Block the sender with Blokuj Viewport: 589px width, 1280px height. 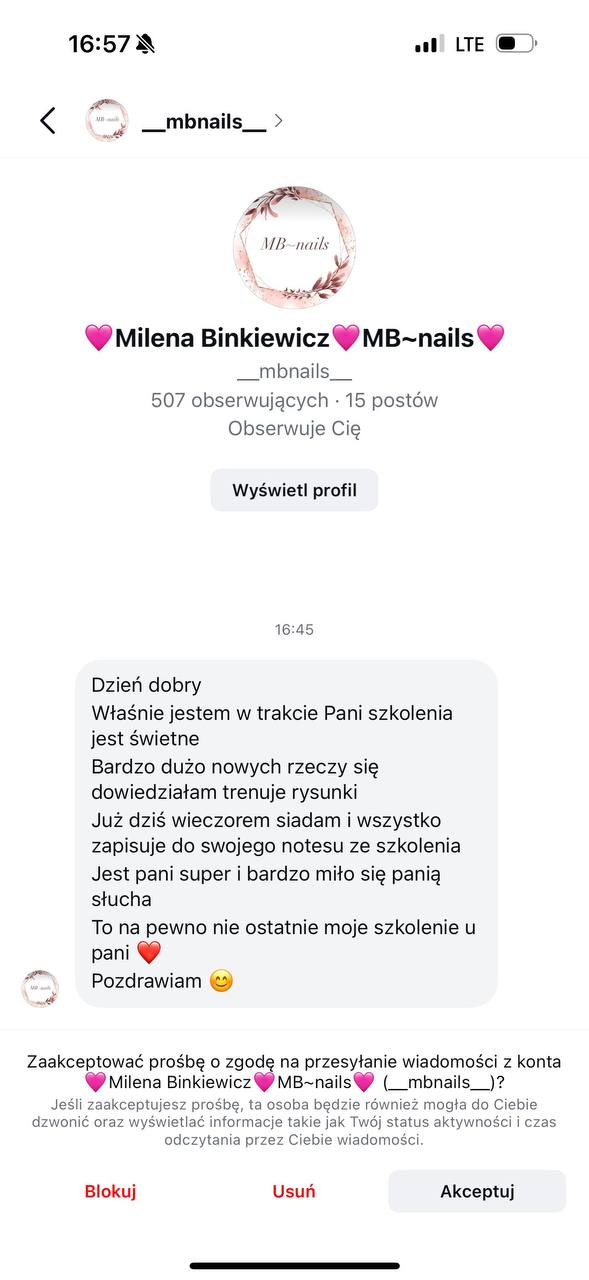pyautogui.click(x=110, y=1191)
